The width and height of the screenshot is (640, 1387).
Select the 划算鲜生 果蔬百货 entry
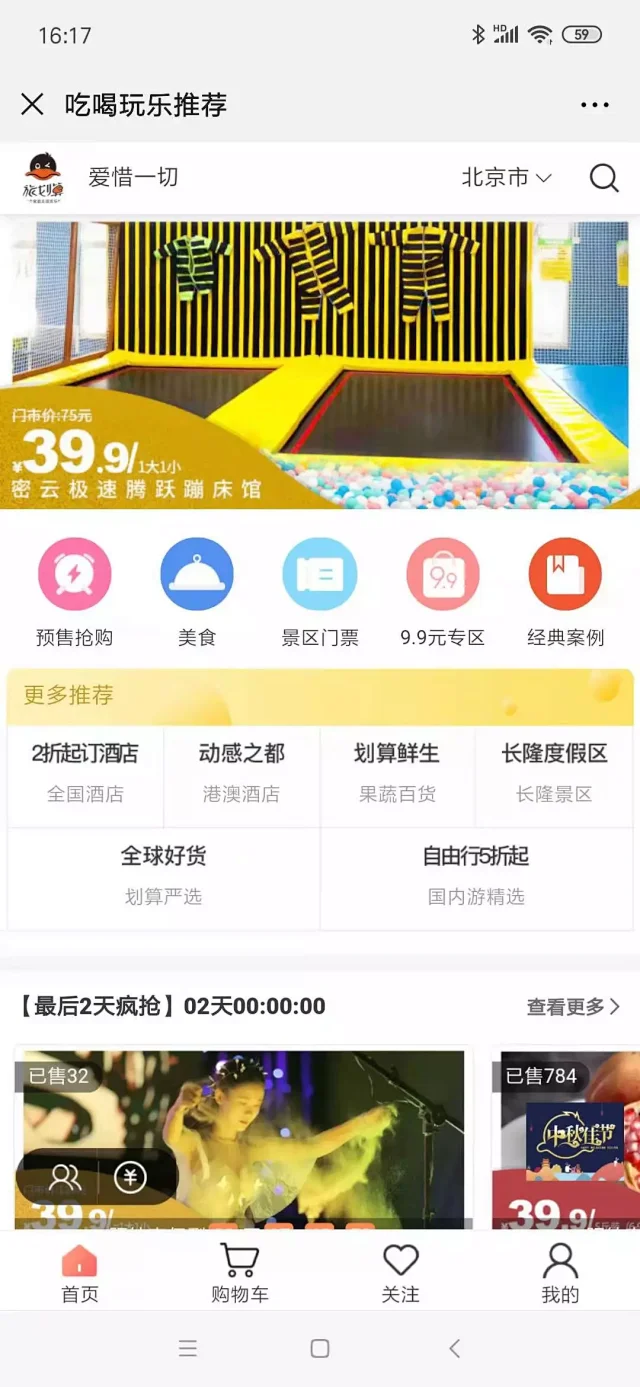397,772
